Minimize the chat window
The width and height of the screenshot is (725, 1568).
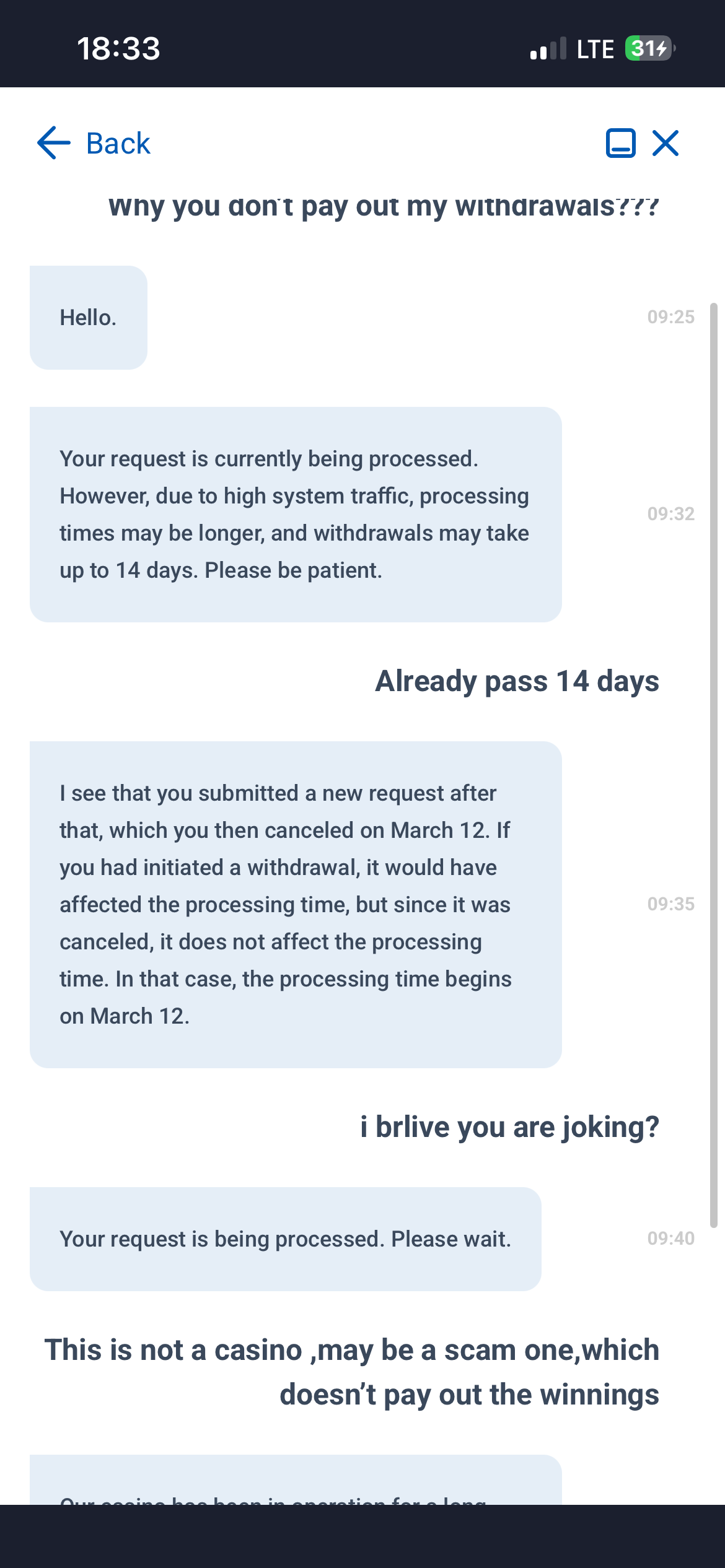point(620,143)
